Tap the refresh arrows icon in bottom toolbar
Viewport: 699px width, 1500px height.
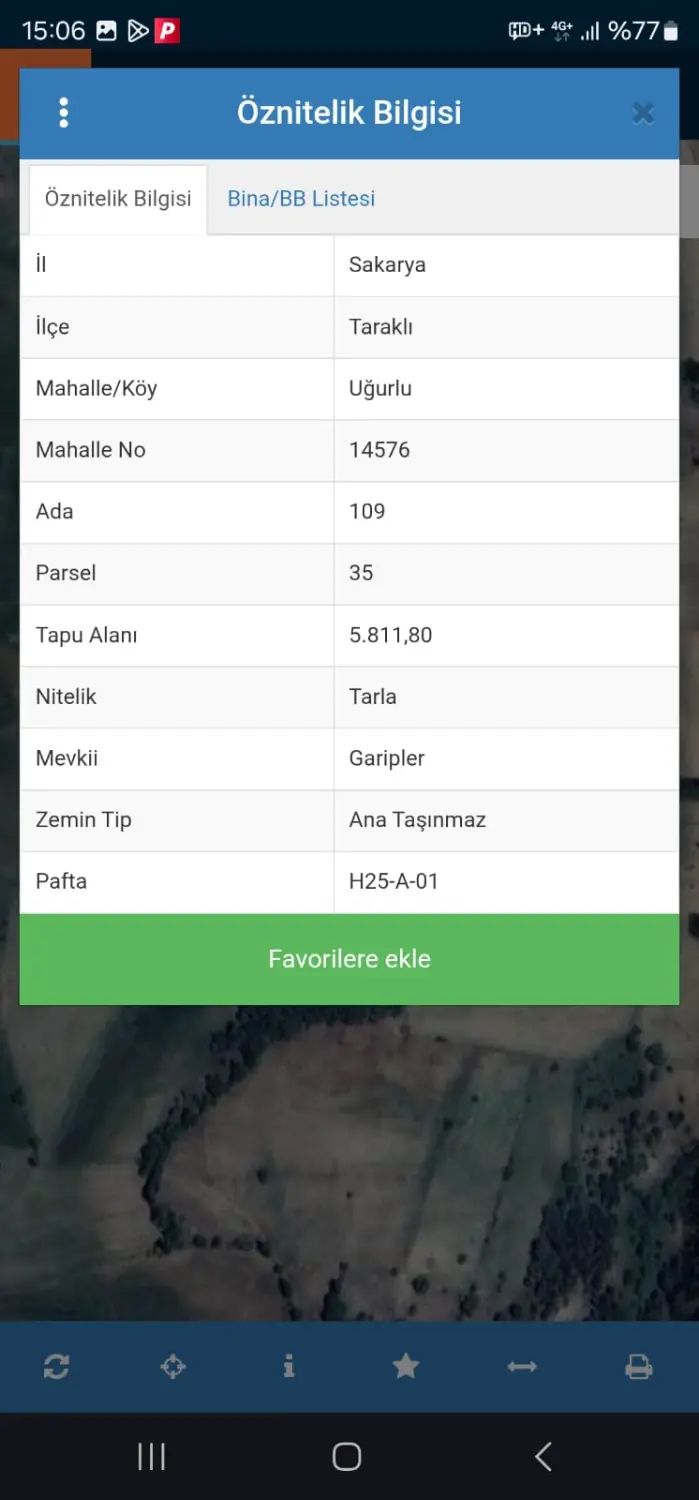point(57,1367)
